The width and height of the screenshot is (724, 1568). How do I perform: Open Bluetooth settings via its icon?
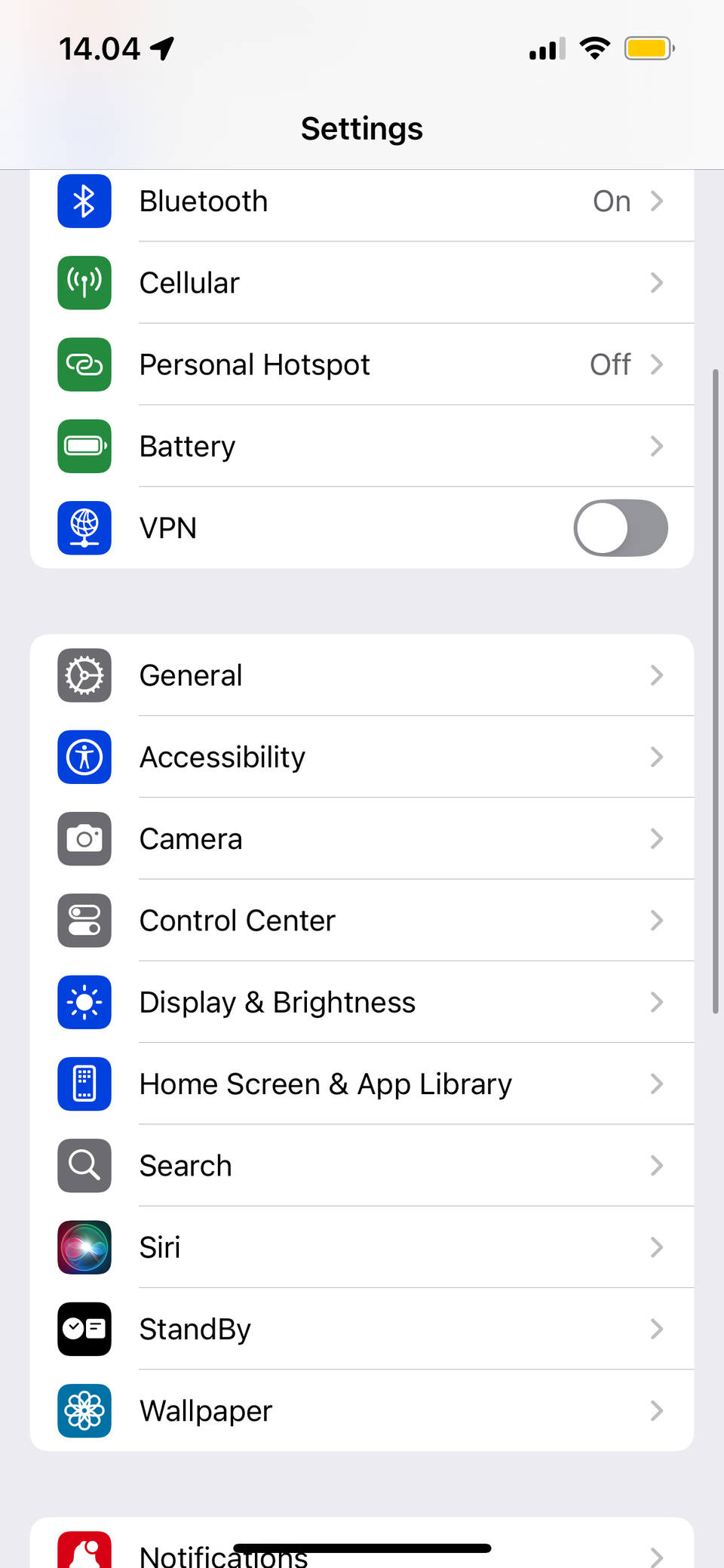tap(84, 201)
